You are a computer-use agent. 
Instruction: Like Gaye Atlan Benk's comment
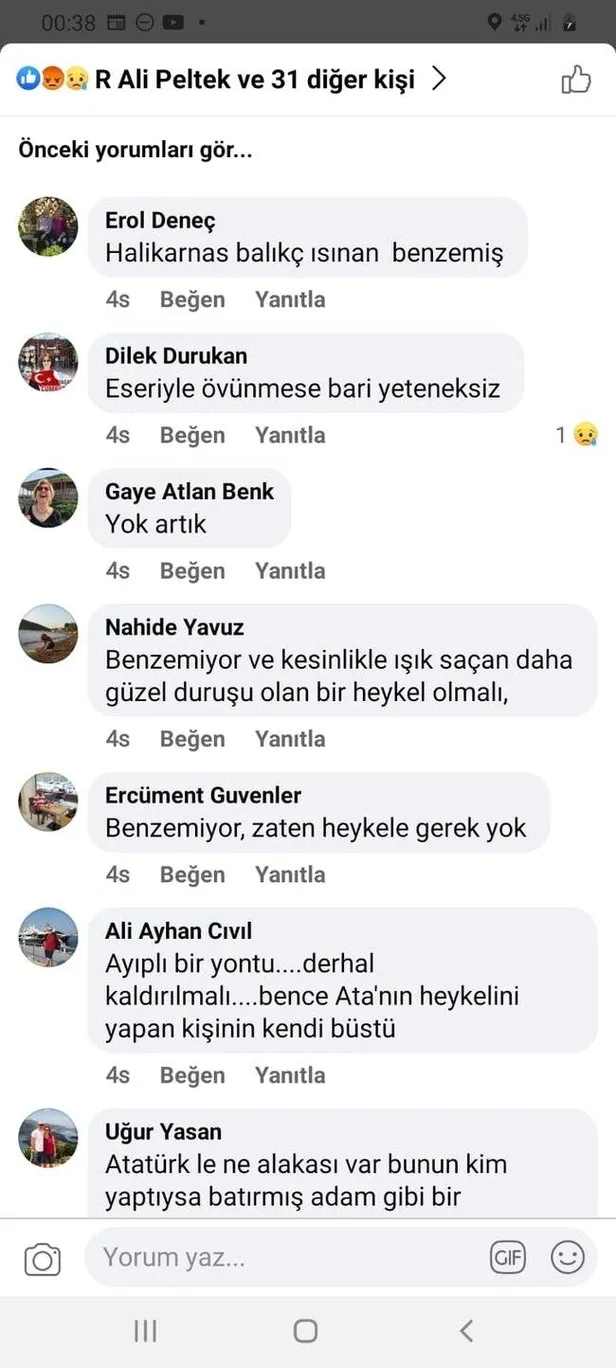pyautogui.click(x=192, y=570)
